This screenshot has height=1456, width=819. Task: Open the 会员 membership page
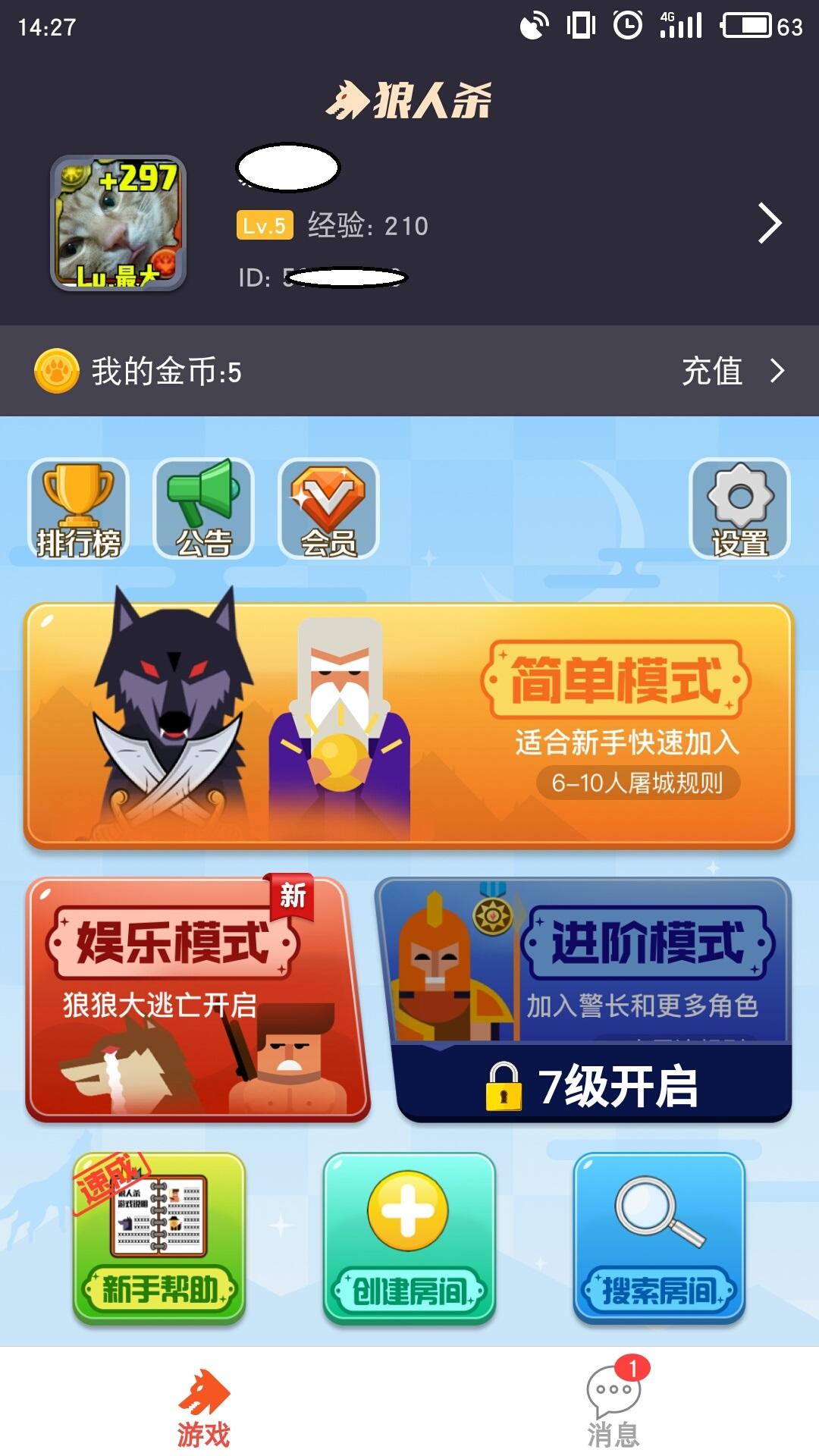(328, 509)
